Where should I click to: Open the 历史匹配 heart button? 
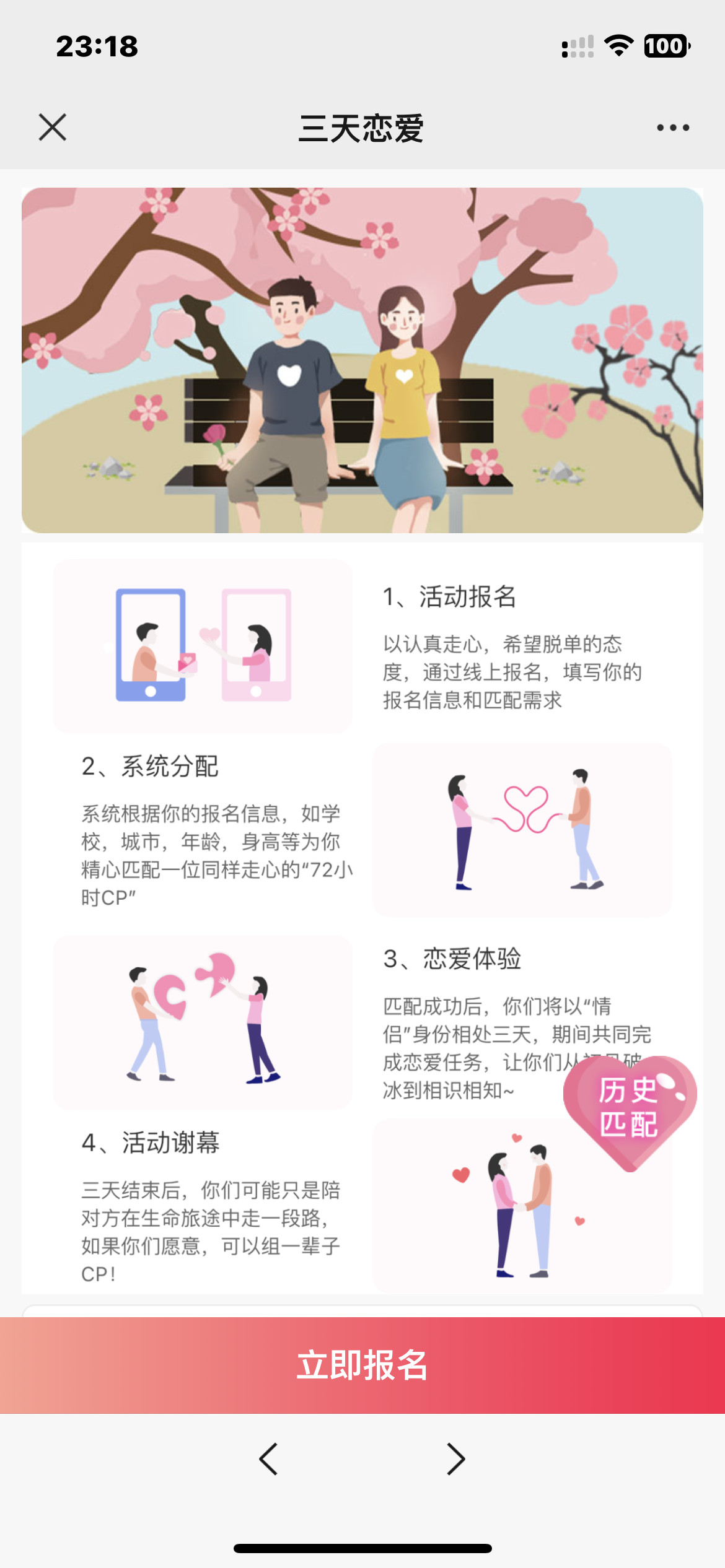pyautogui.click(x=628, y=1108)
